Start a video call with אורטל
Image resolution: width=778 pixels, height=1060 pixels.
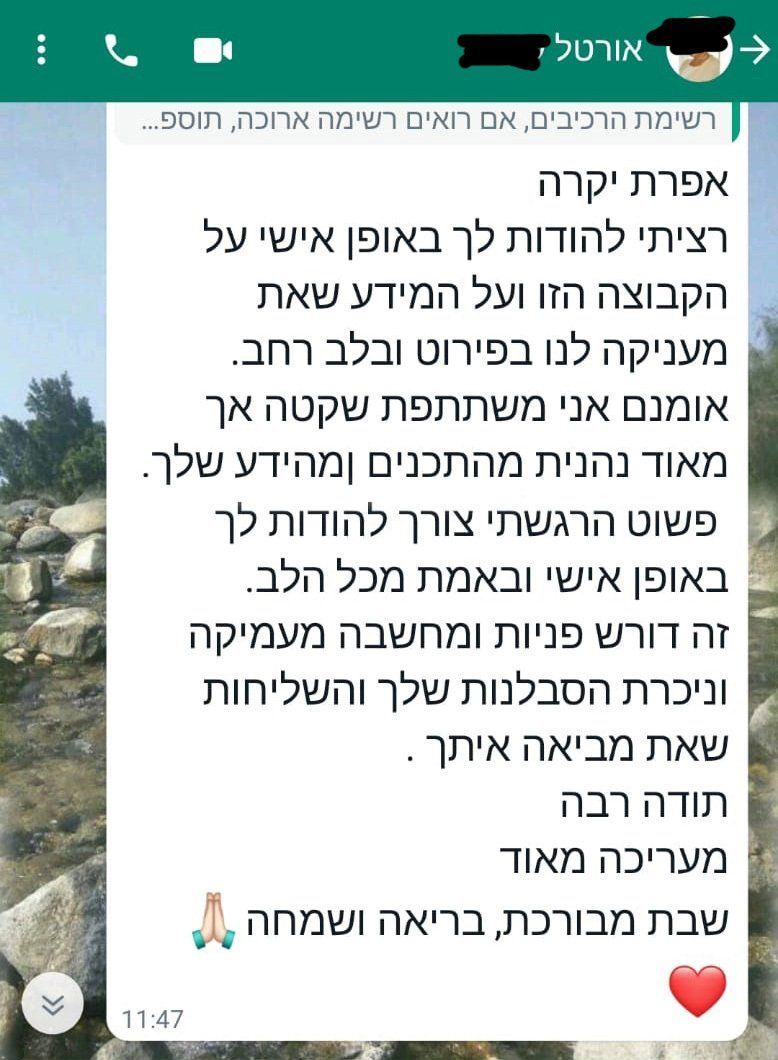tap(213, 51)
